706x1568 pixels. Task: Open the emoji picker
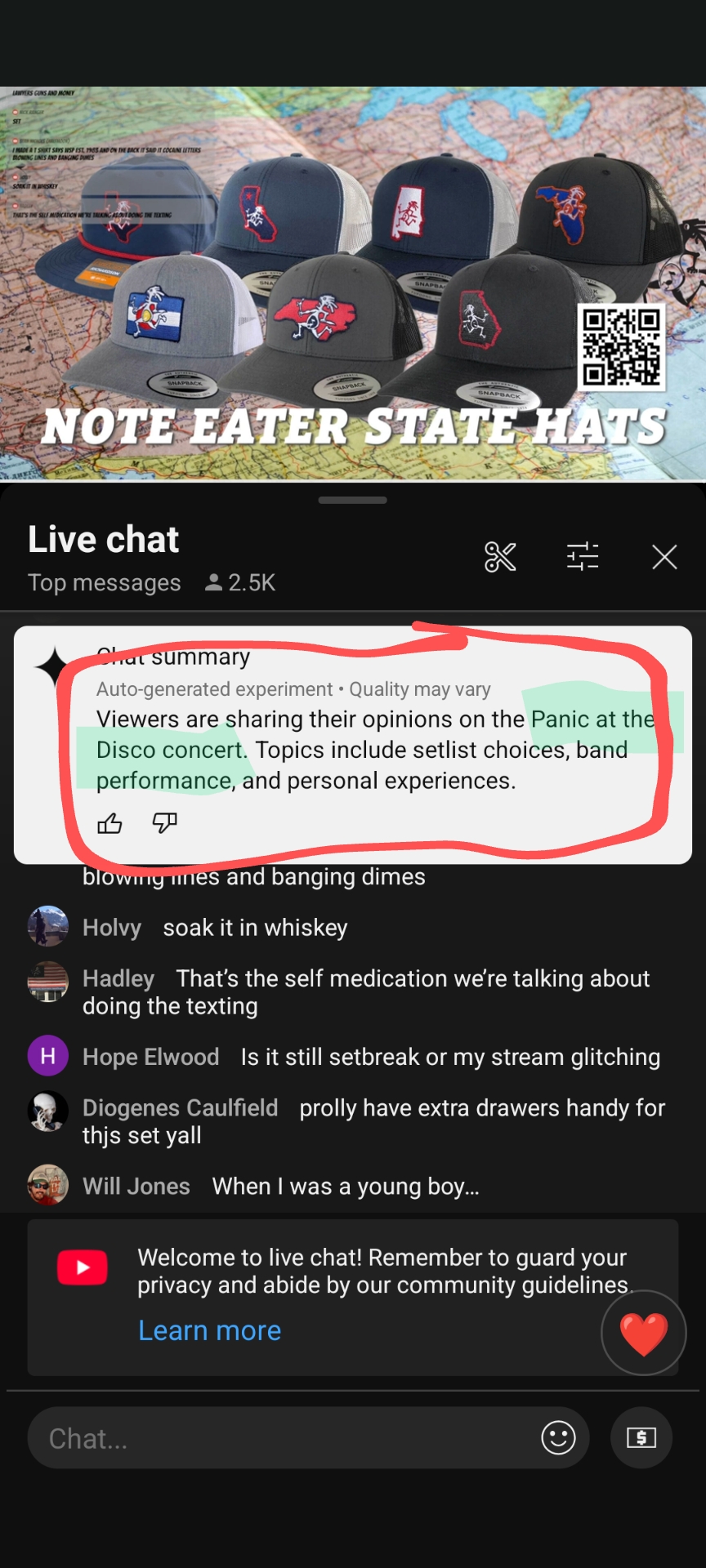tap(558, 1437)
